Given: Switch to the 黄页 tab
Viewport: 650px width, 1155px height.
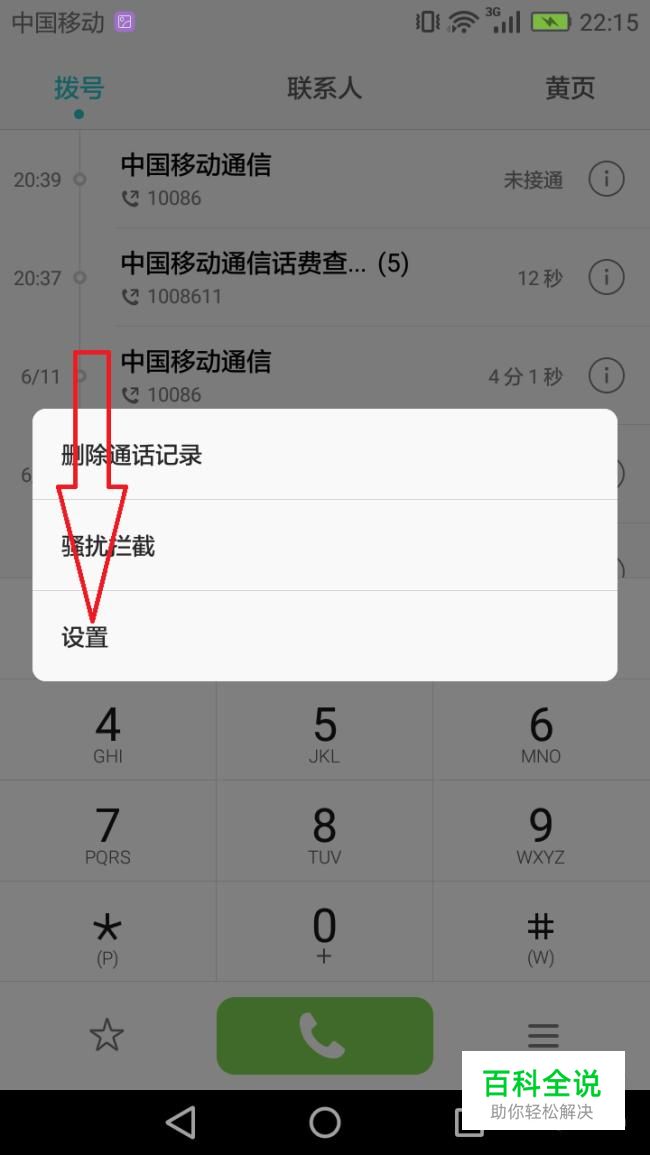Looking at the screenshot, I should pos(569,88).
